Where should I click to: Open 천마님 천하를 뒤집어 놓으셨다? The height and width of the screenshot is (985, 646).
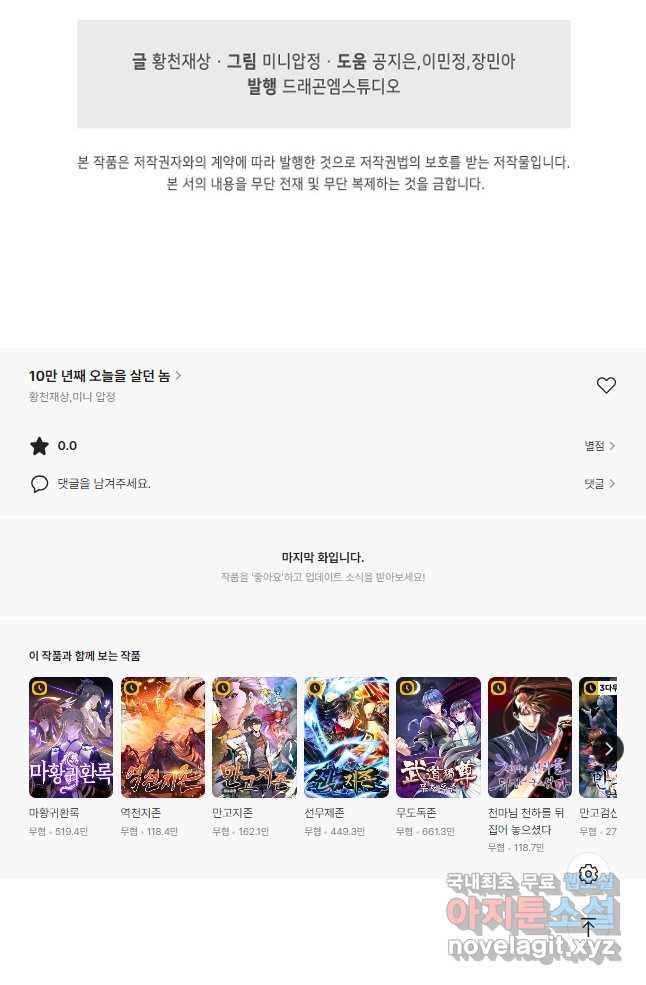click(x=530, y=737)
